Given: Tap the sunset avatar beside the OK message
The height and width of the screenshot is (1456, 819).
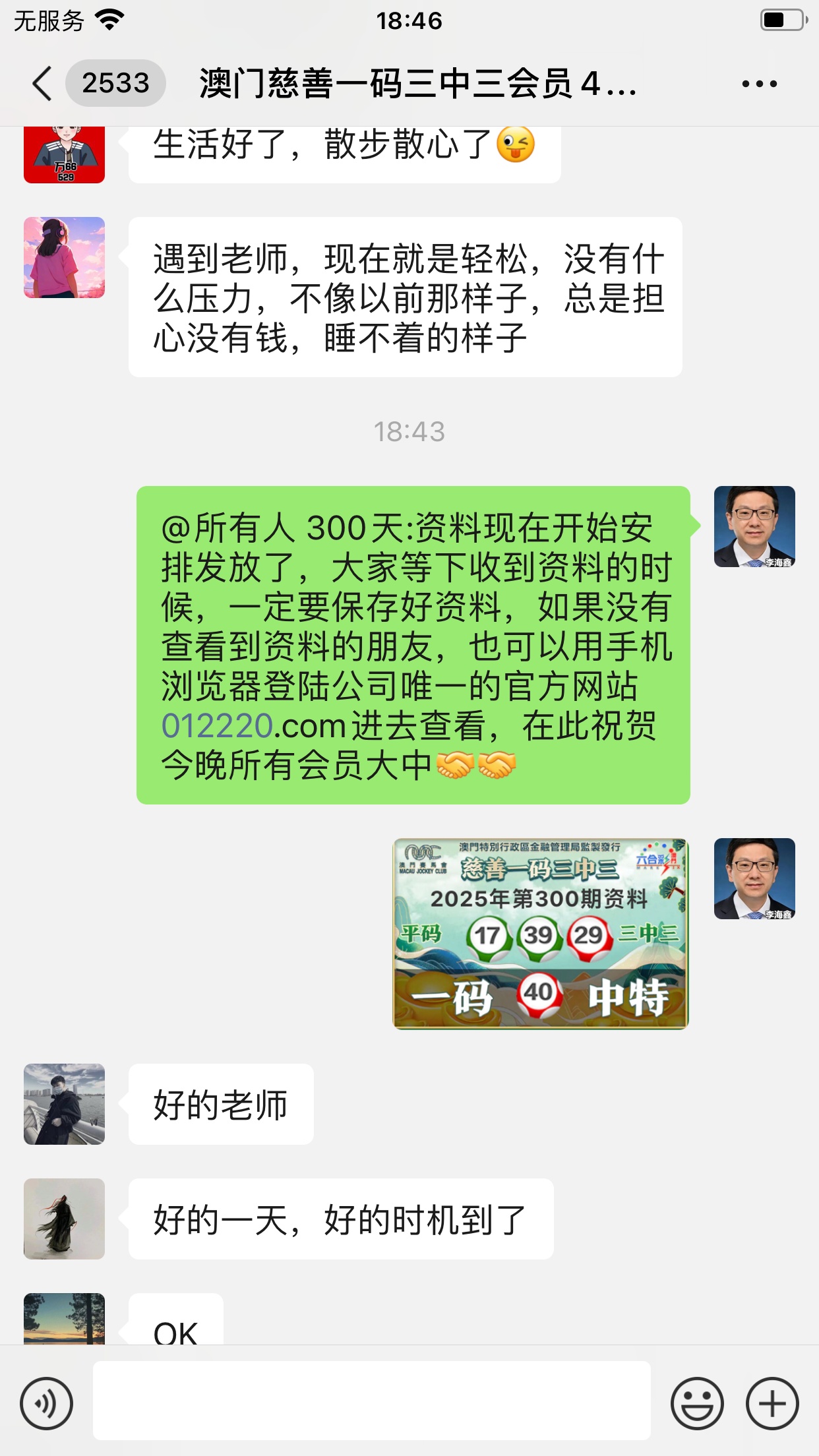Looking at the screenshot, I should click(x=64, y=1319).
